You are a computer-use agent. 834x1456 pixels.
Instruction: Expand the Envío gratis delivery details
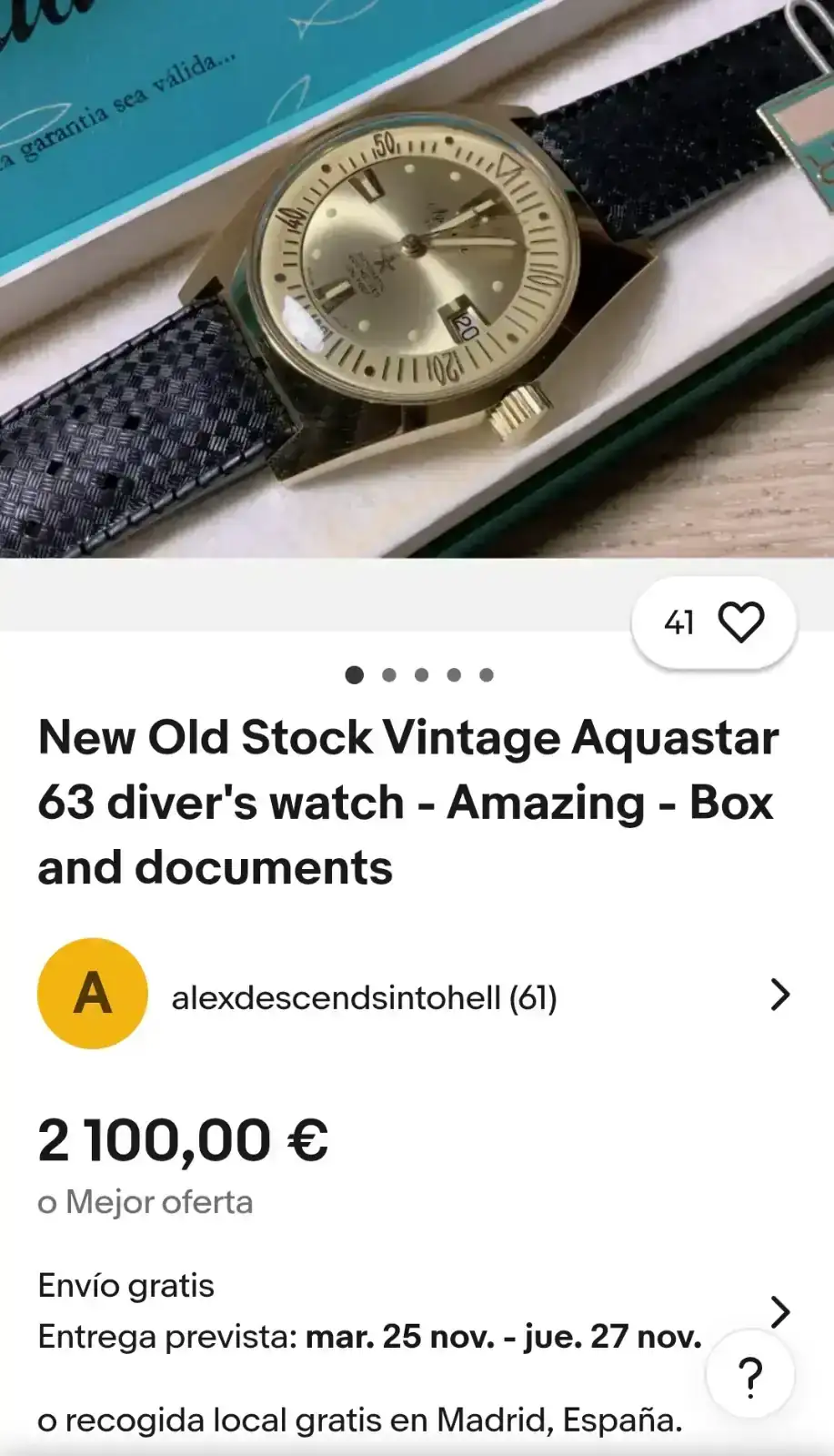pos(779,1312)
